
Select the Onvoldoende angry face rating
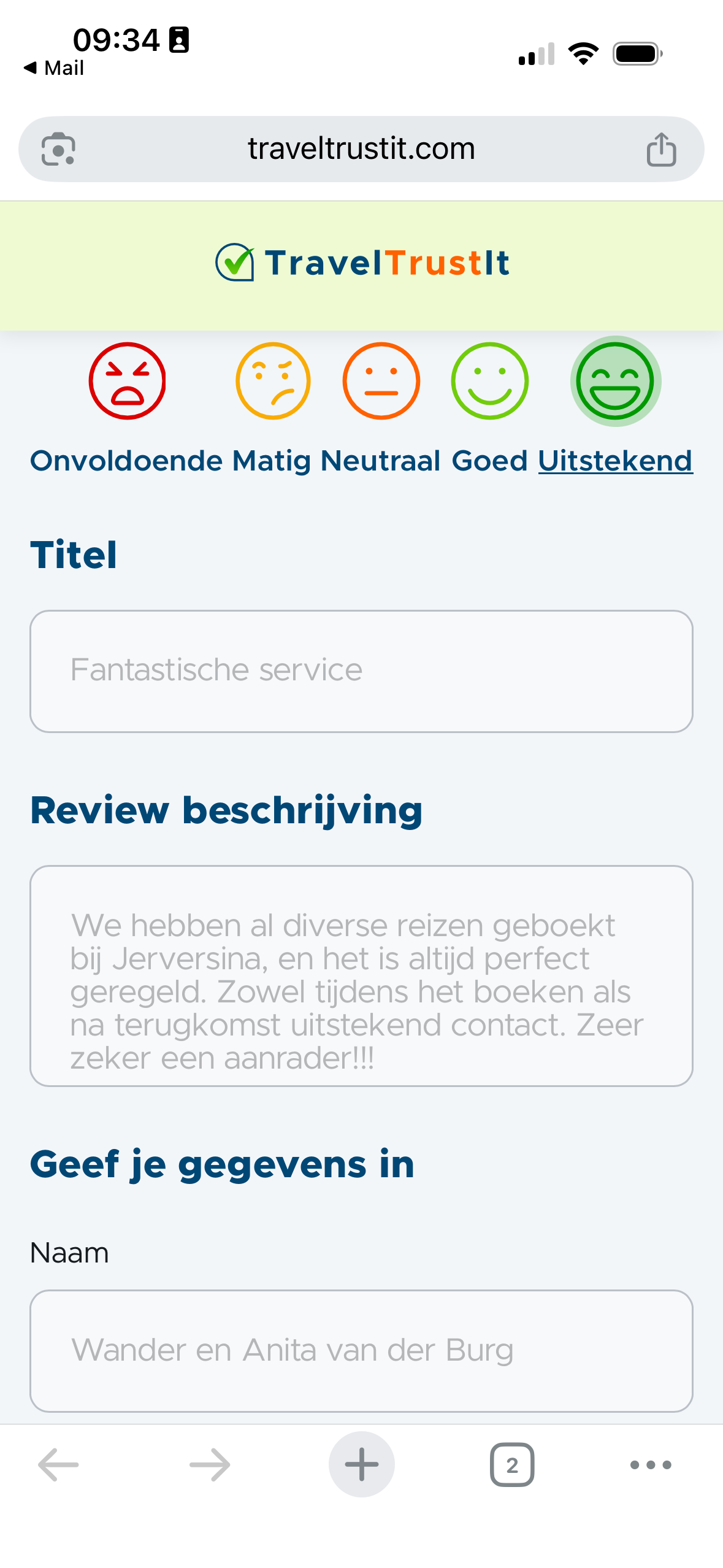pyautogui.click(x=127, y=381)
